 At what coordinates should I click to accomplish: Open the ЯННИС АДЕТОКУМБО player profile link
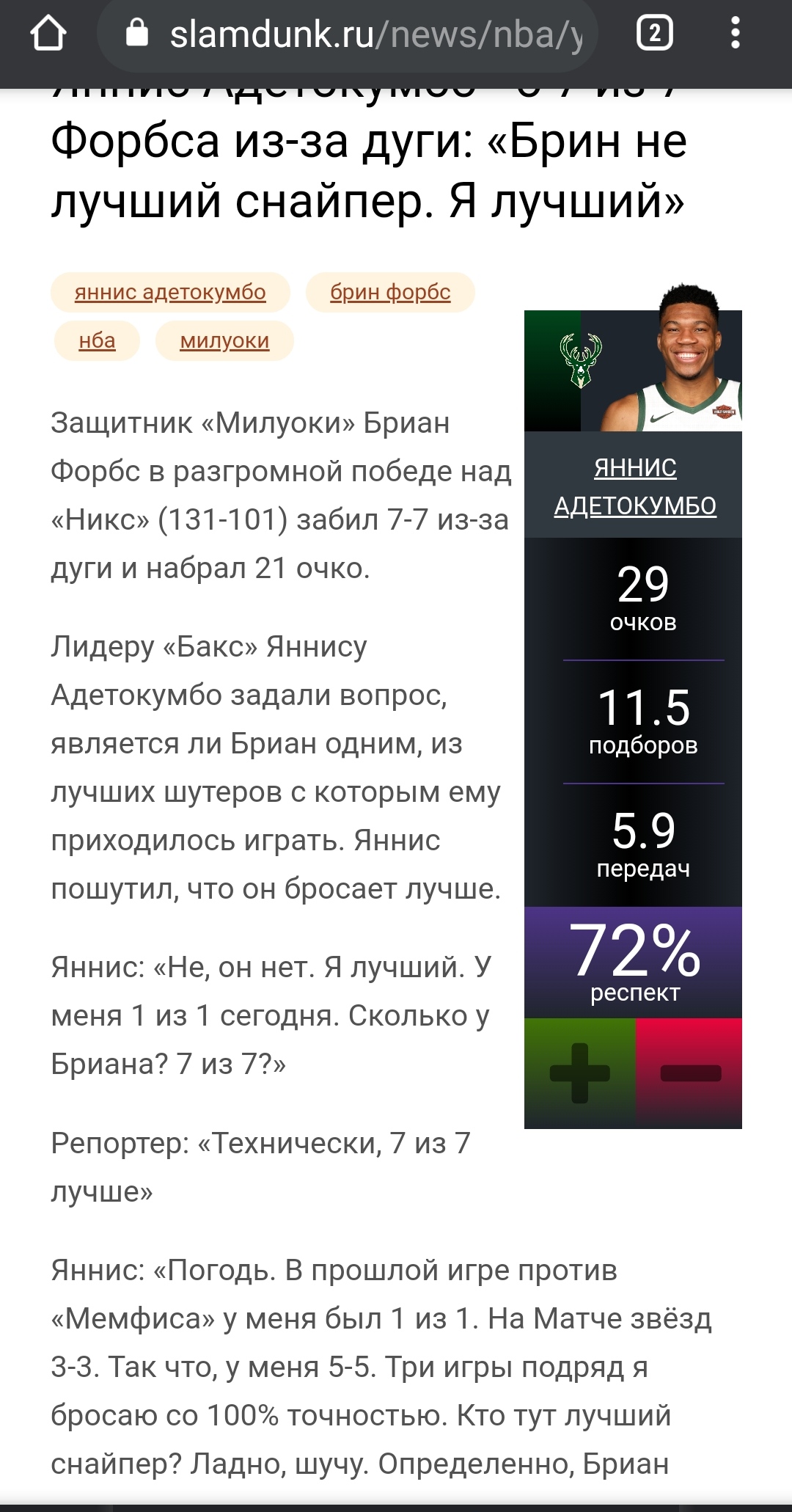(635, 486)
